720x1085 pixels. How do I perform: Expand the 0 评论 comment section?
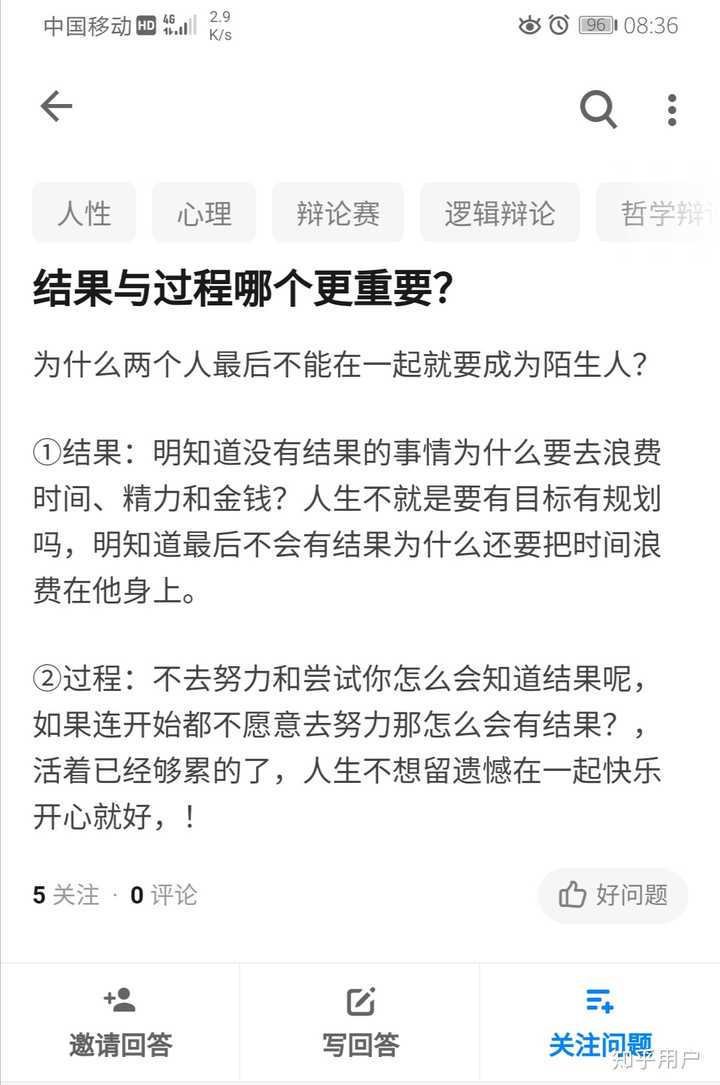164,896
